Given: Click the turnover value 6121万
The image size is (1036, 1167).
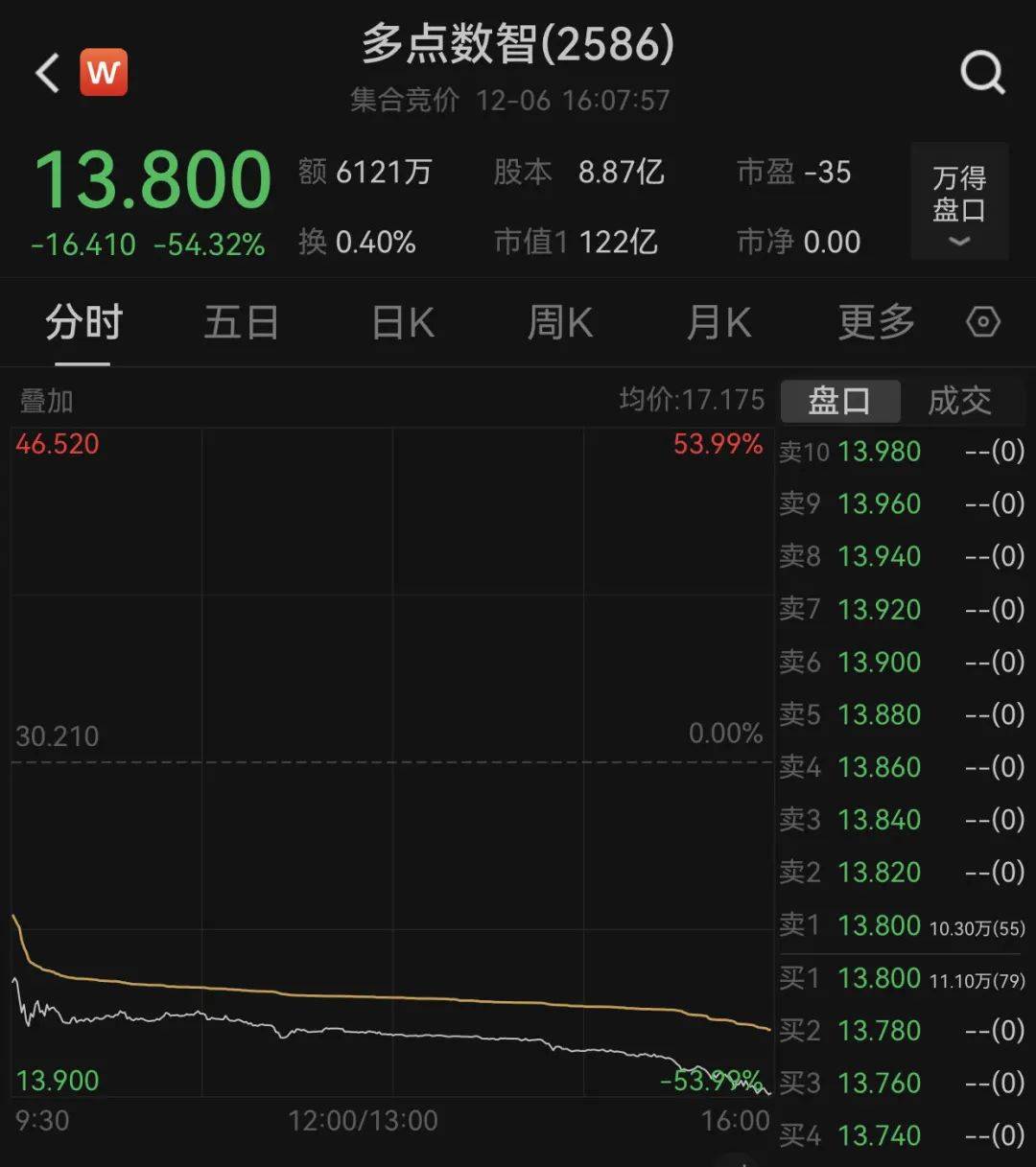Looking at the screenshot, I should tap(383, 173).
